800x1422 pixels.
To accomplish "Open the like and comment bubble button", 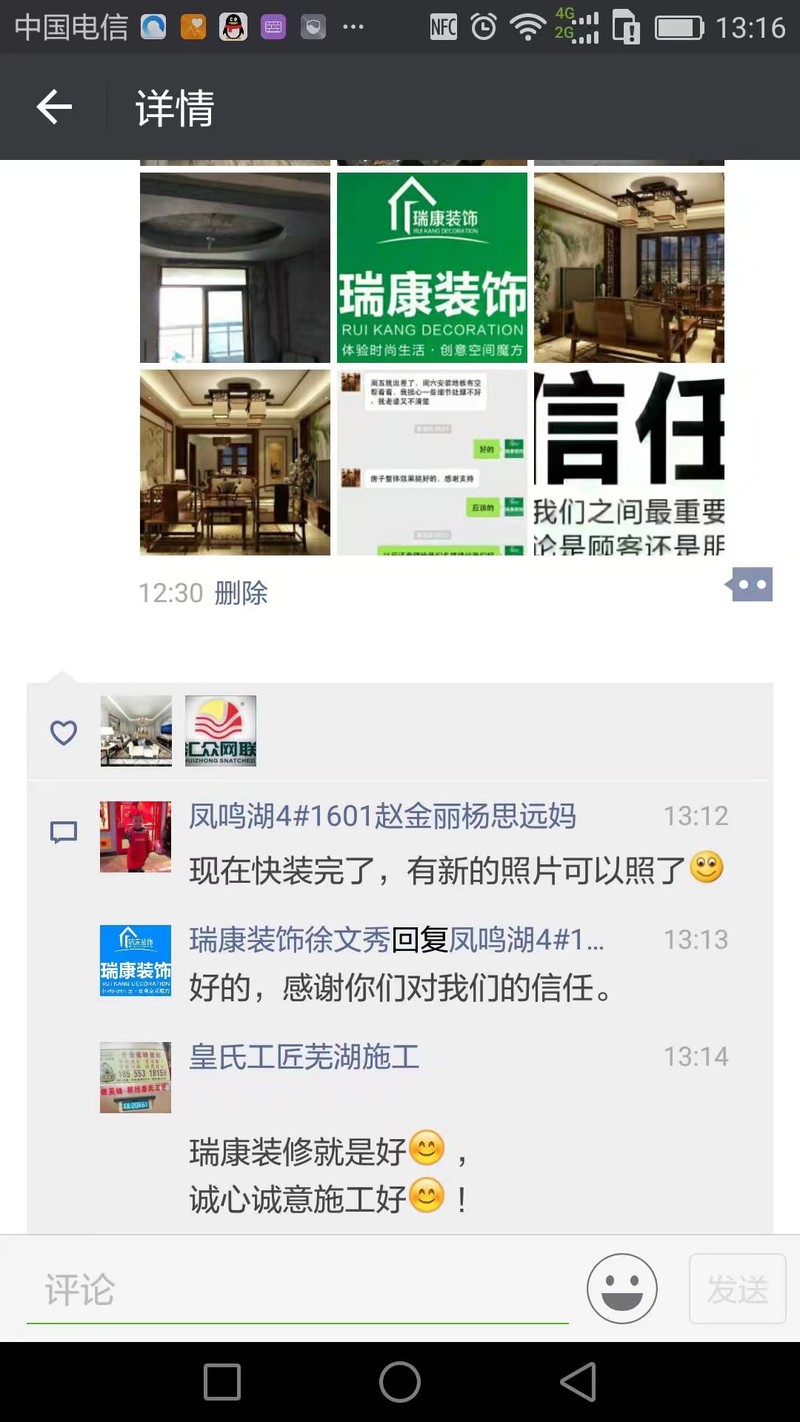I will (x=750, y=585).
